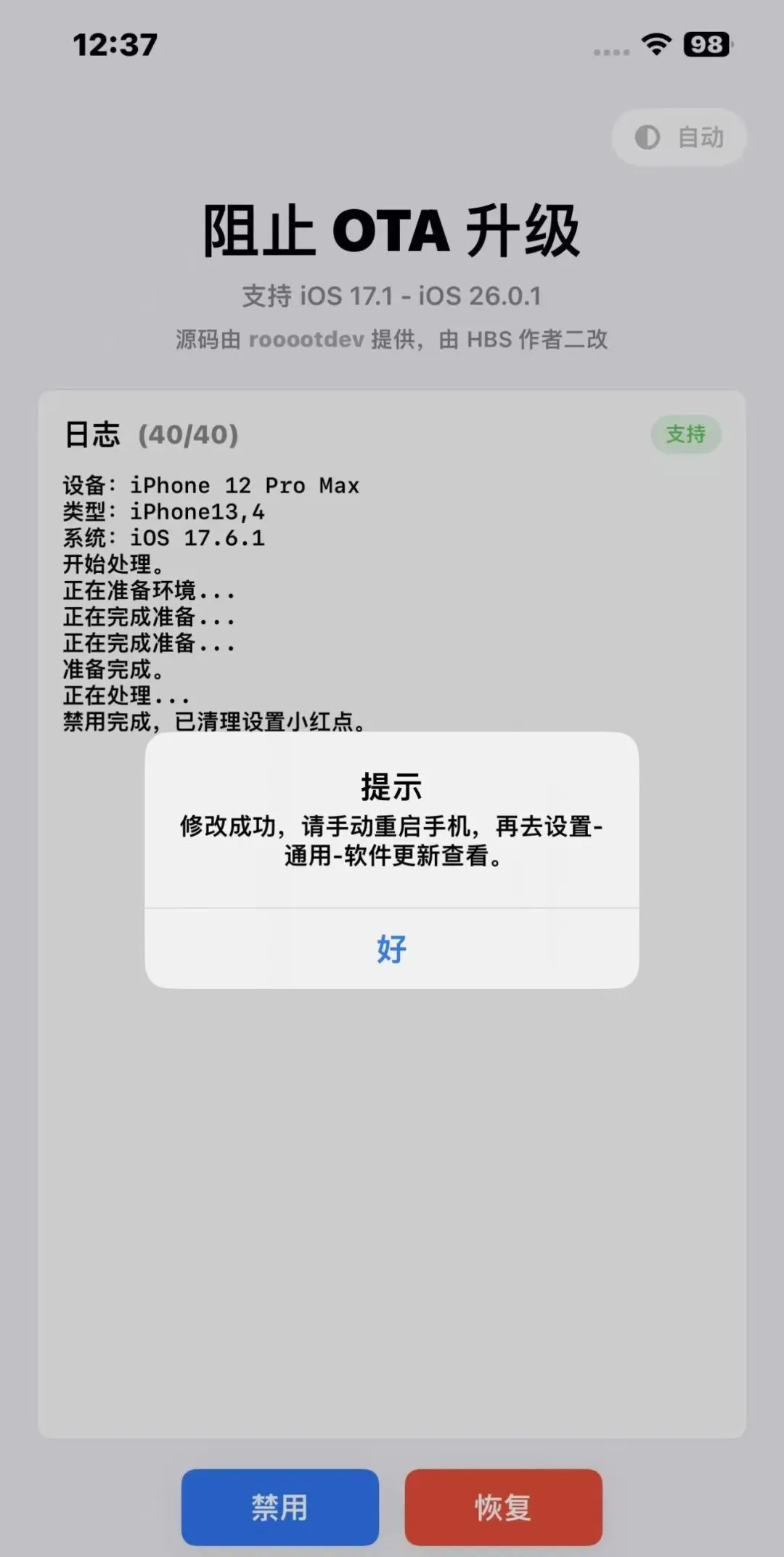Tap the red 恢复 button
The height and width of the screenshot is (1557, 784).
(503, 1507)
